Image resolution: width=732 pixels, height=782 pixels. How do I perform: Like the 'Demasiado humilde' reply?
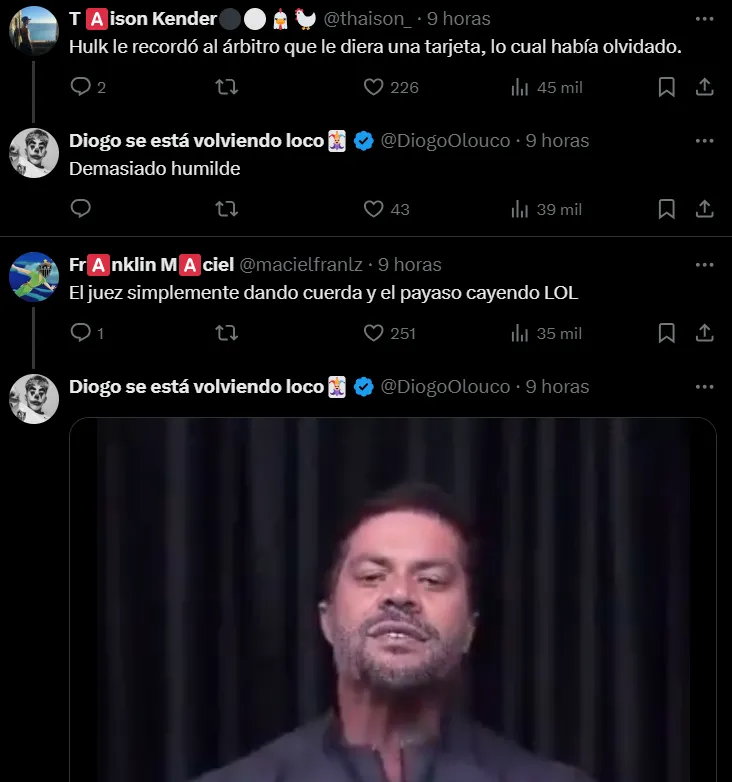click(374, 209)
